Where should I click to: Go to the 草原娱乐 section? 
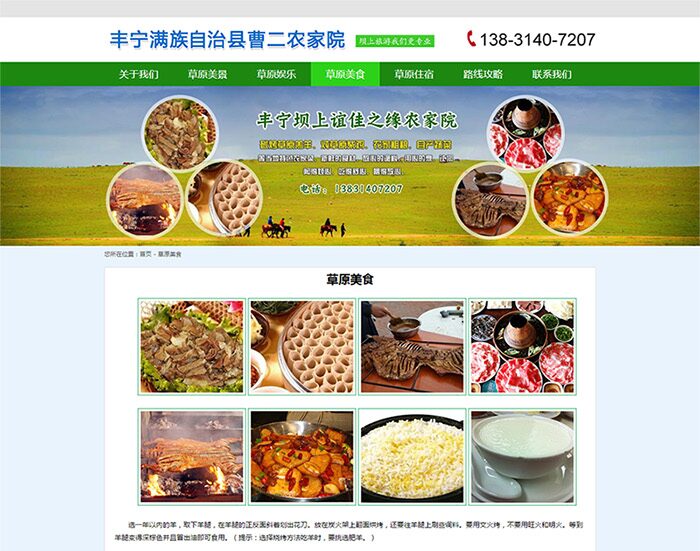click(276, 74)
